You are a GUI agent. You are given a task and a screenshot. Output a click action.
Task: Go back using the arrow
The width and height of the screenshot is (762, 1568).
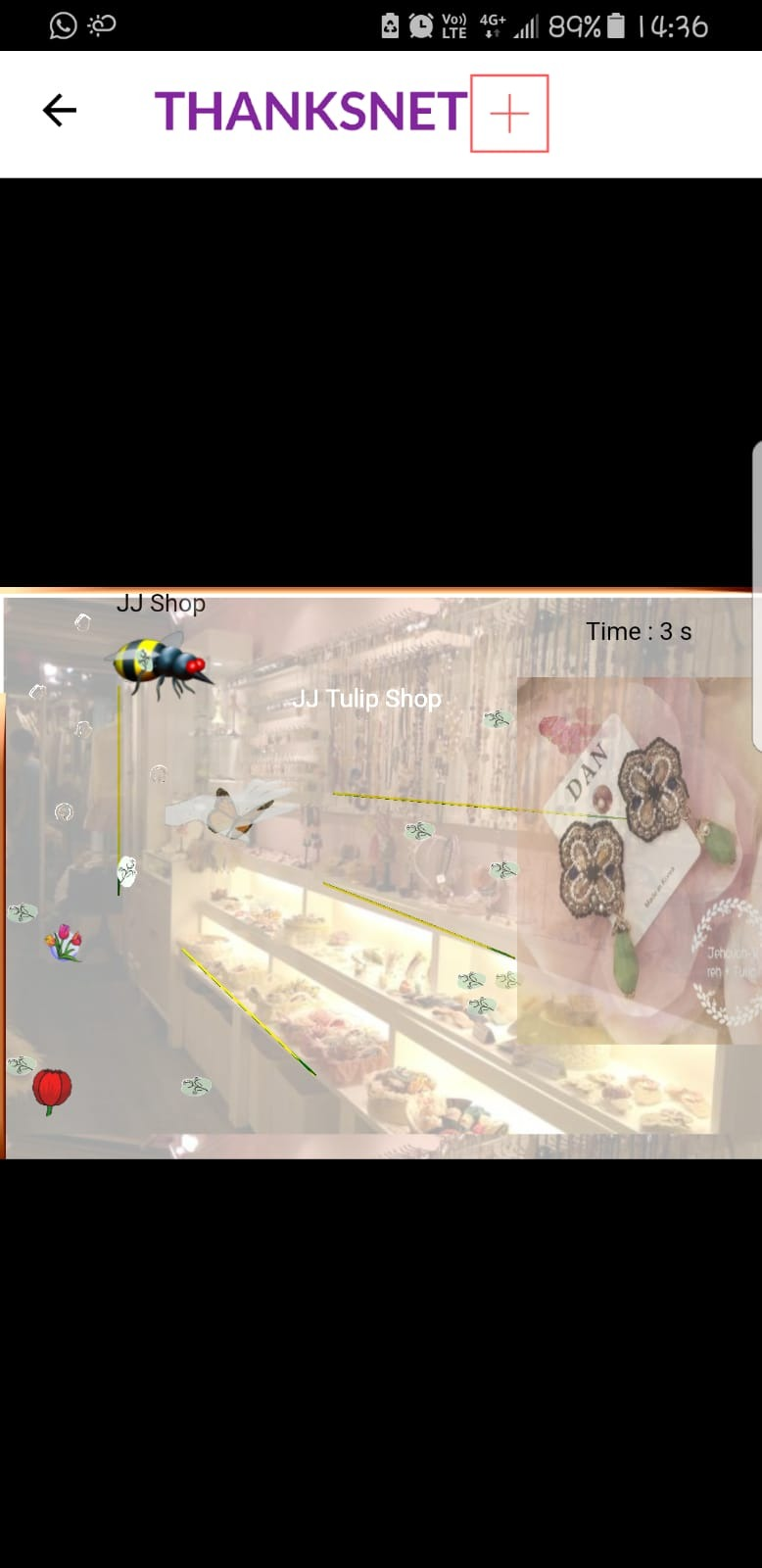(x=60, y=110)
